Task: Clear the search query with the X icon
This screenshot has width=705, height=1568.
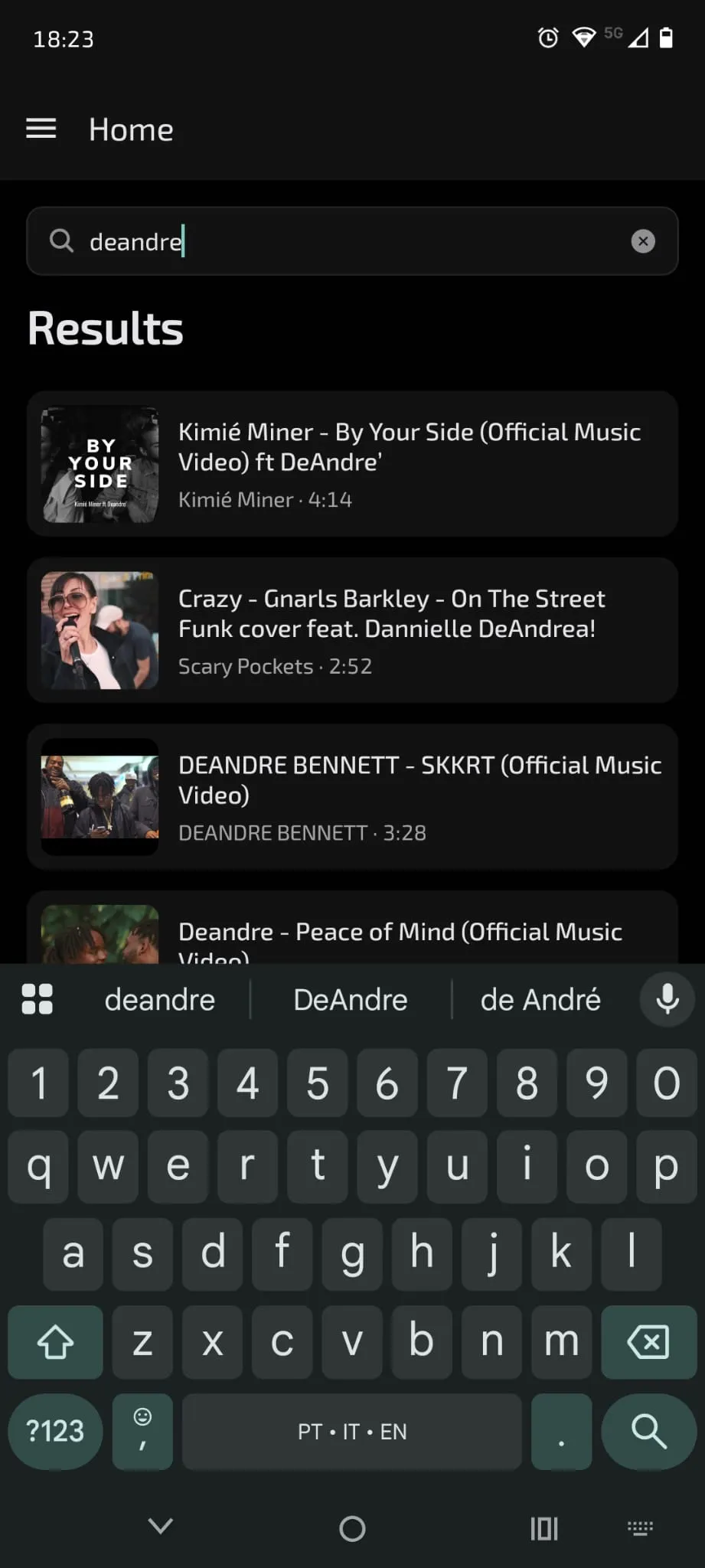Action: [x=643, y=241]
